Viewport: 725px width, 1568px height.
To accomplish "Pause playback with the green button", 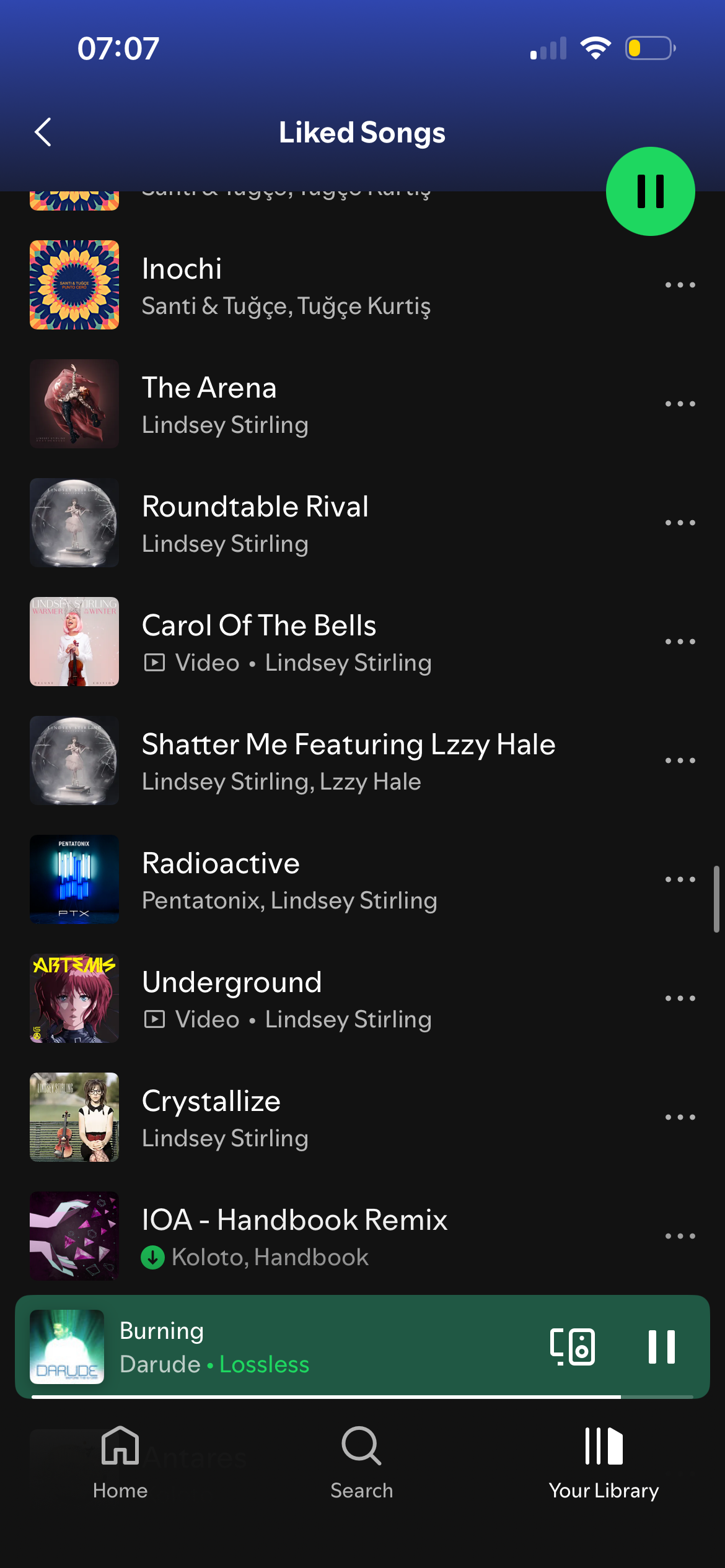I will 650,191.
